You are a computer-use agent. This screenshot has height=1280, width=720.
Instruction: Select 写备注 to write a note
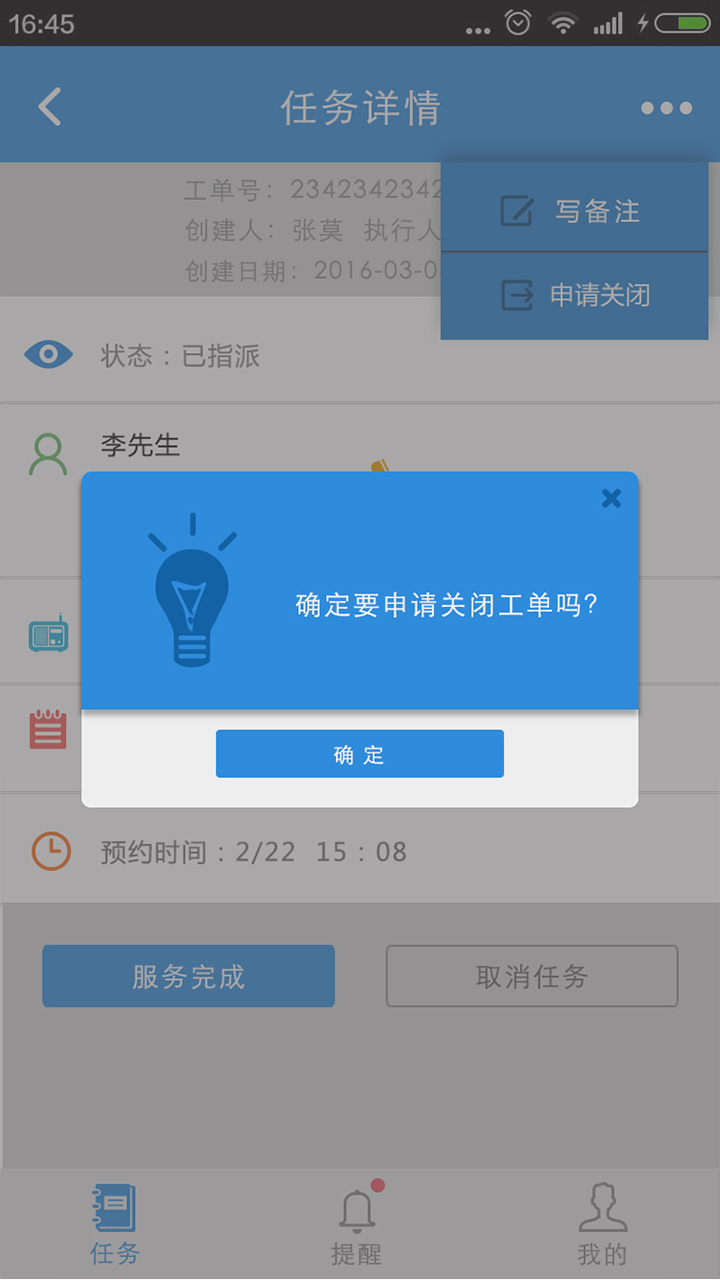point(574,211)
